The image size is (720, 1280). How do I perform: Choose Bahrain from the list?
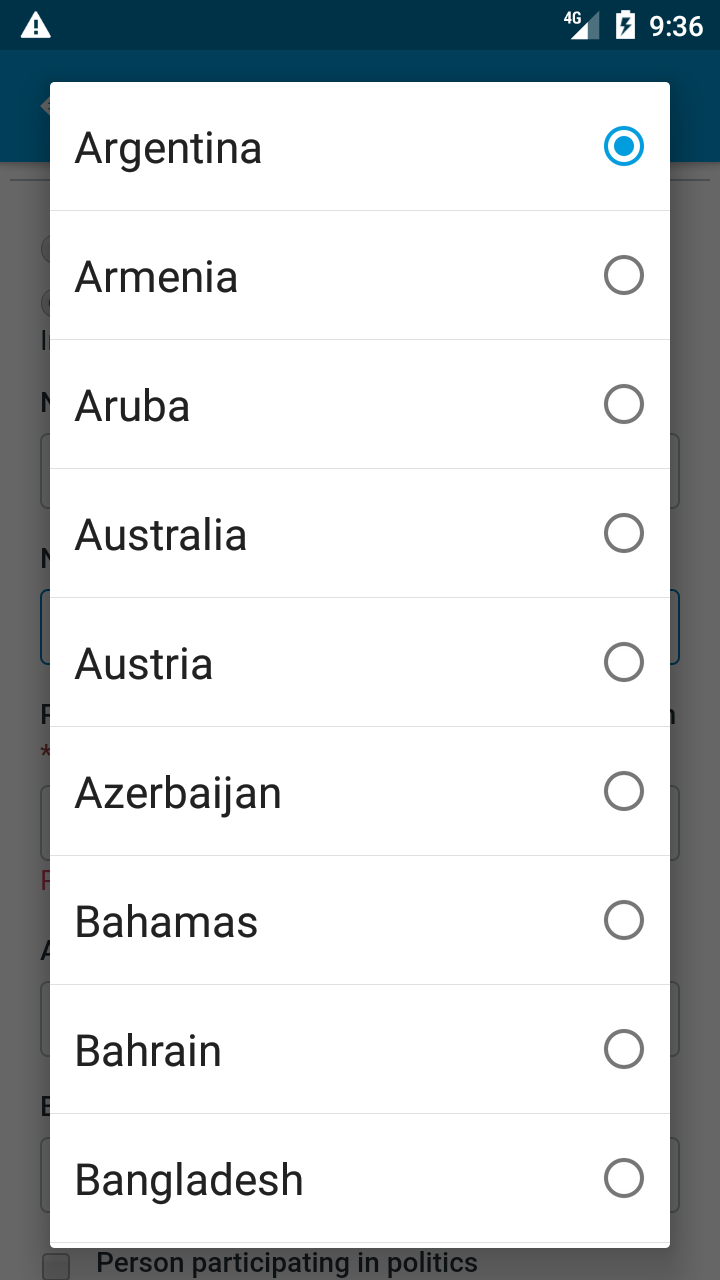tap(360, 1050)
